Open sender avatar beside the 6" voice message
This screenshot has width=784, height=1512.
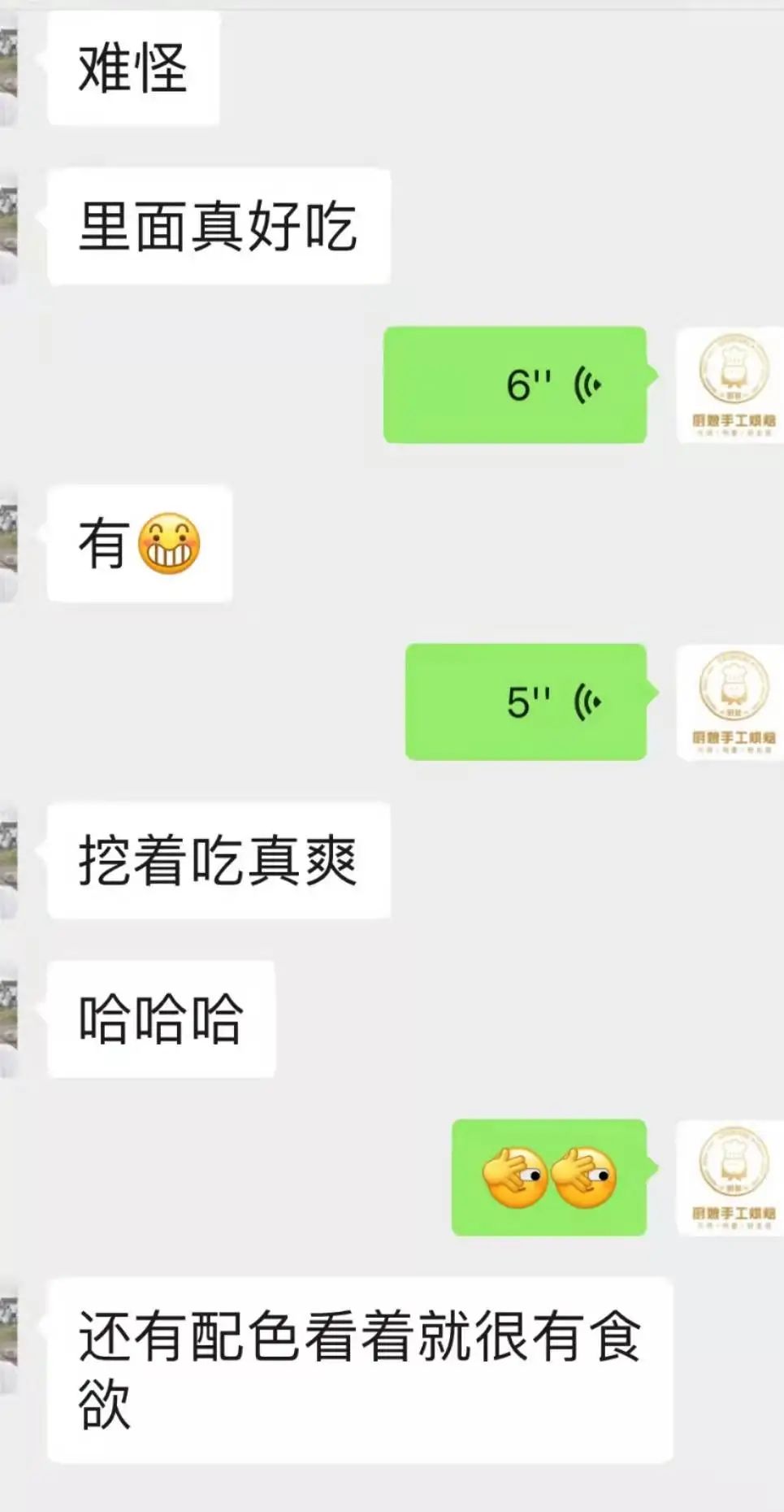click(x=731, y=385)
